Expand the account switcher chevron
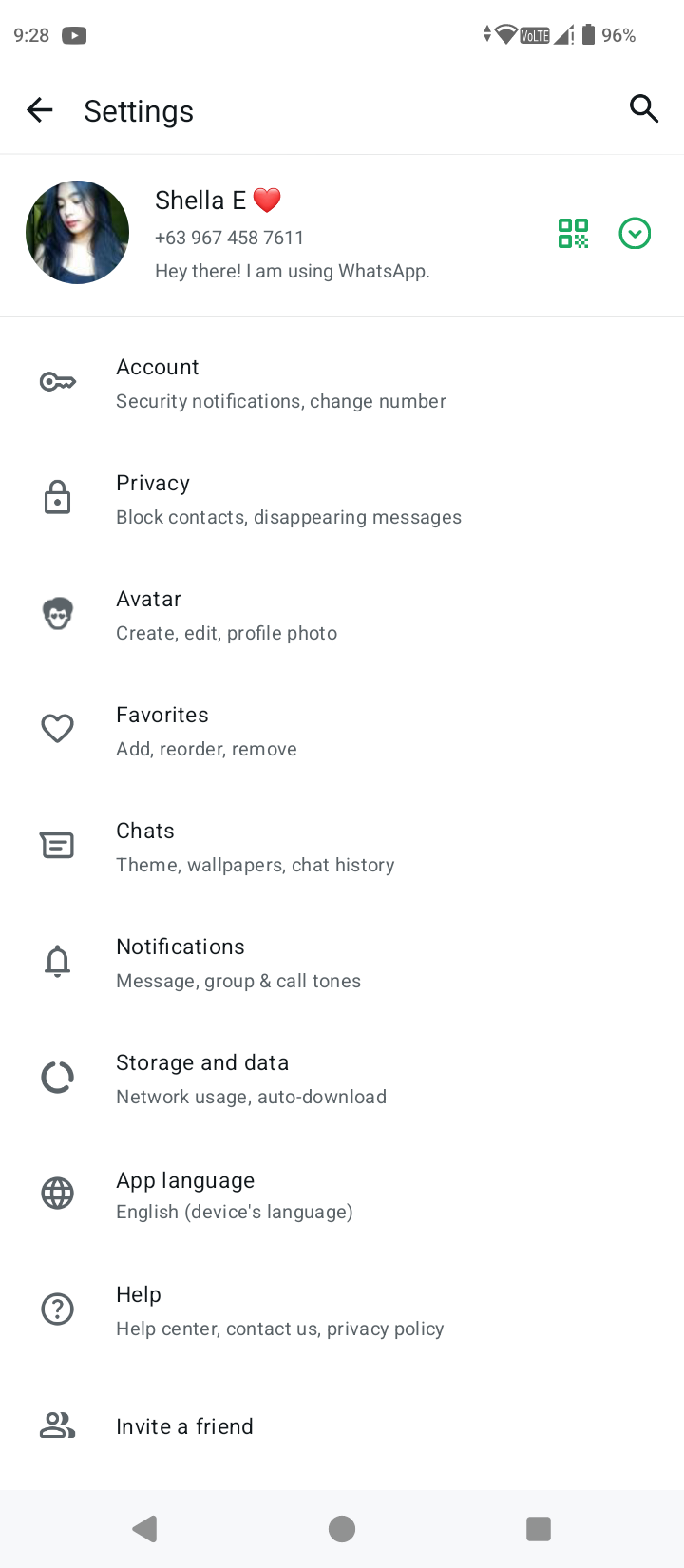This screenshot has width=684, height=1568. pos(635,233)
